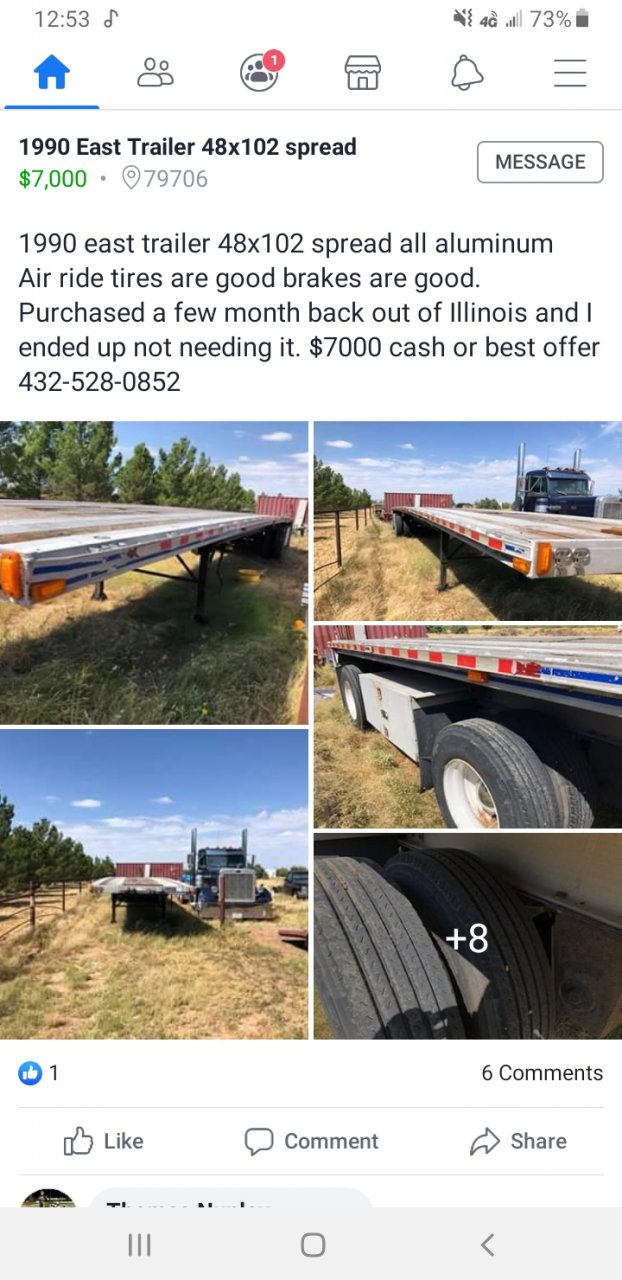Open the +8 more photos tile

pos(467,937)
